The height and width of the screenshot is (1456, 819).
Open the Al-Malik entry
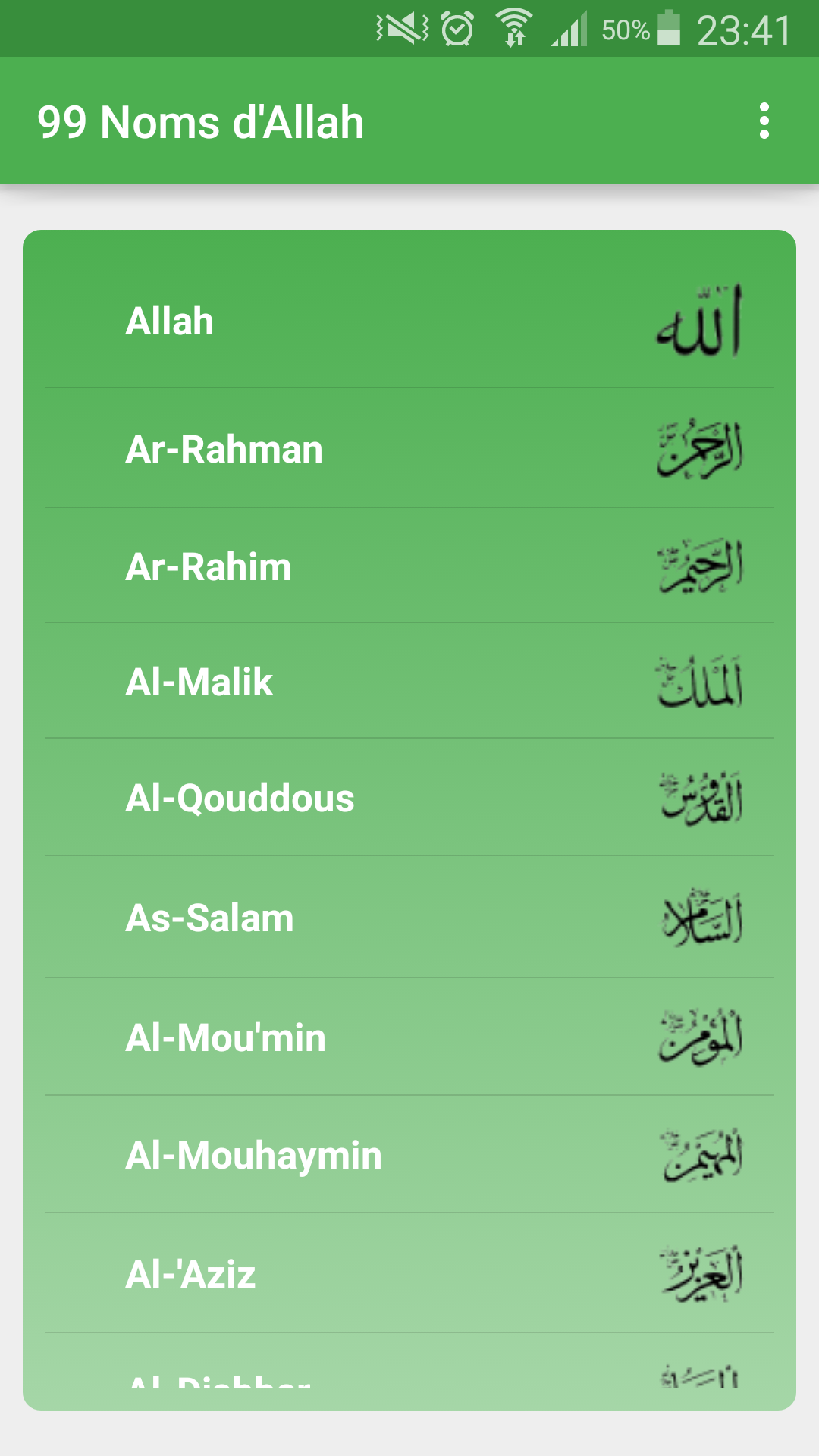pos(409,682)
